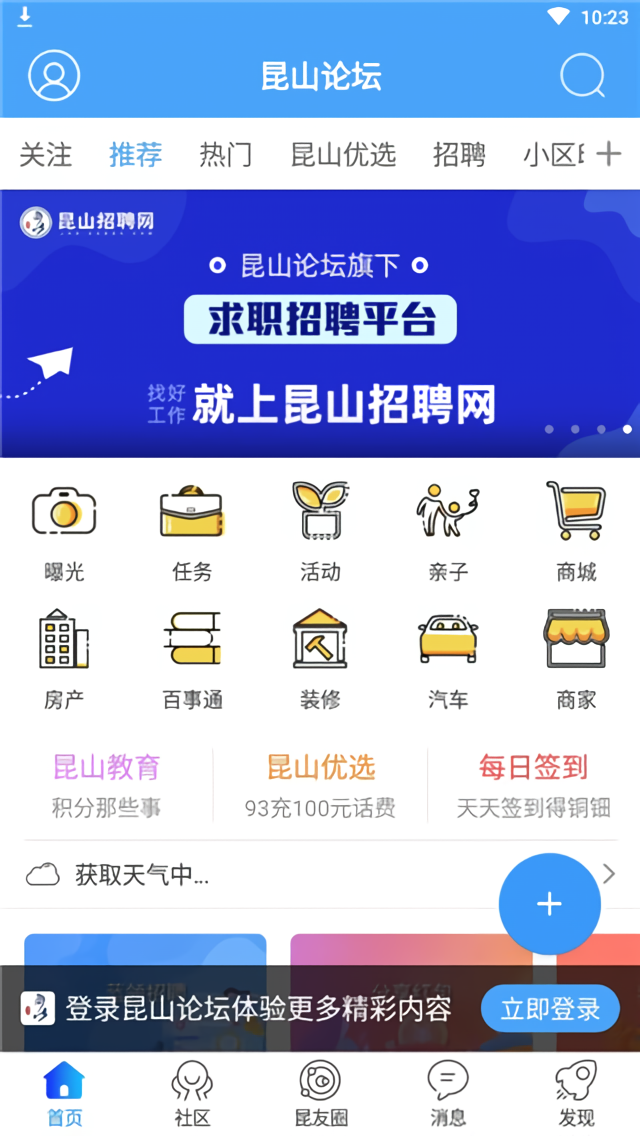Screen dimensions: 640x1136
Task: Switch to the 招聘 tab
Action: 459,155
